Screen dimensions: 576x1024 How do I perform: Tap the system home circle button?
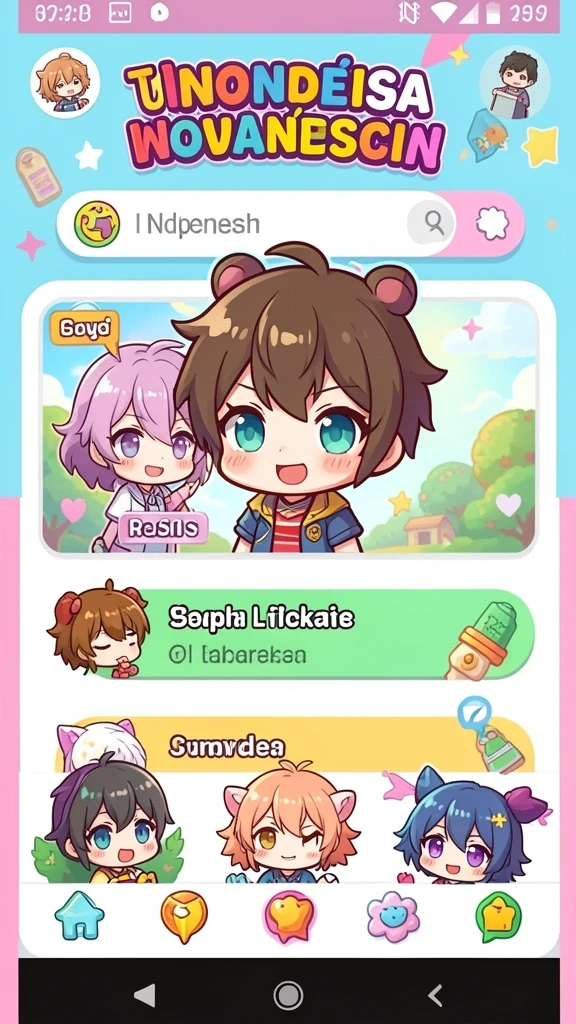(288, 996)
